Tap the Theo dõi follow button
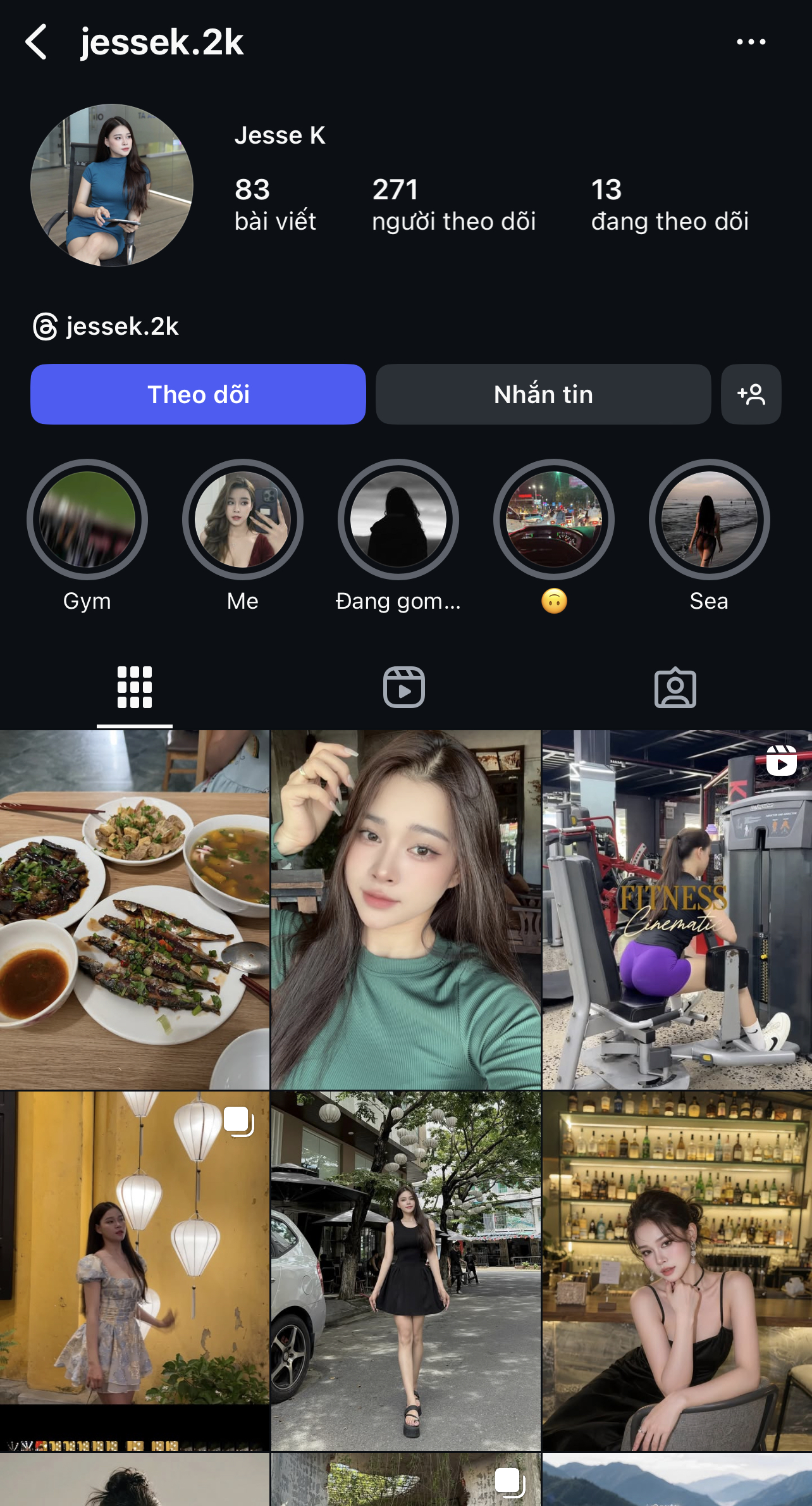Image resolution: width=812 pixels, height=1506 pixels. click(x=198, y=394)
